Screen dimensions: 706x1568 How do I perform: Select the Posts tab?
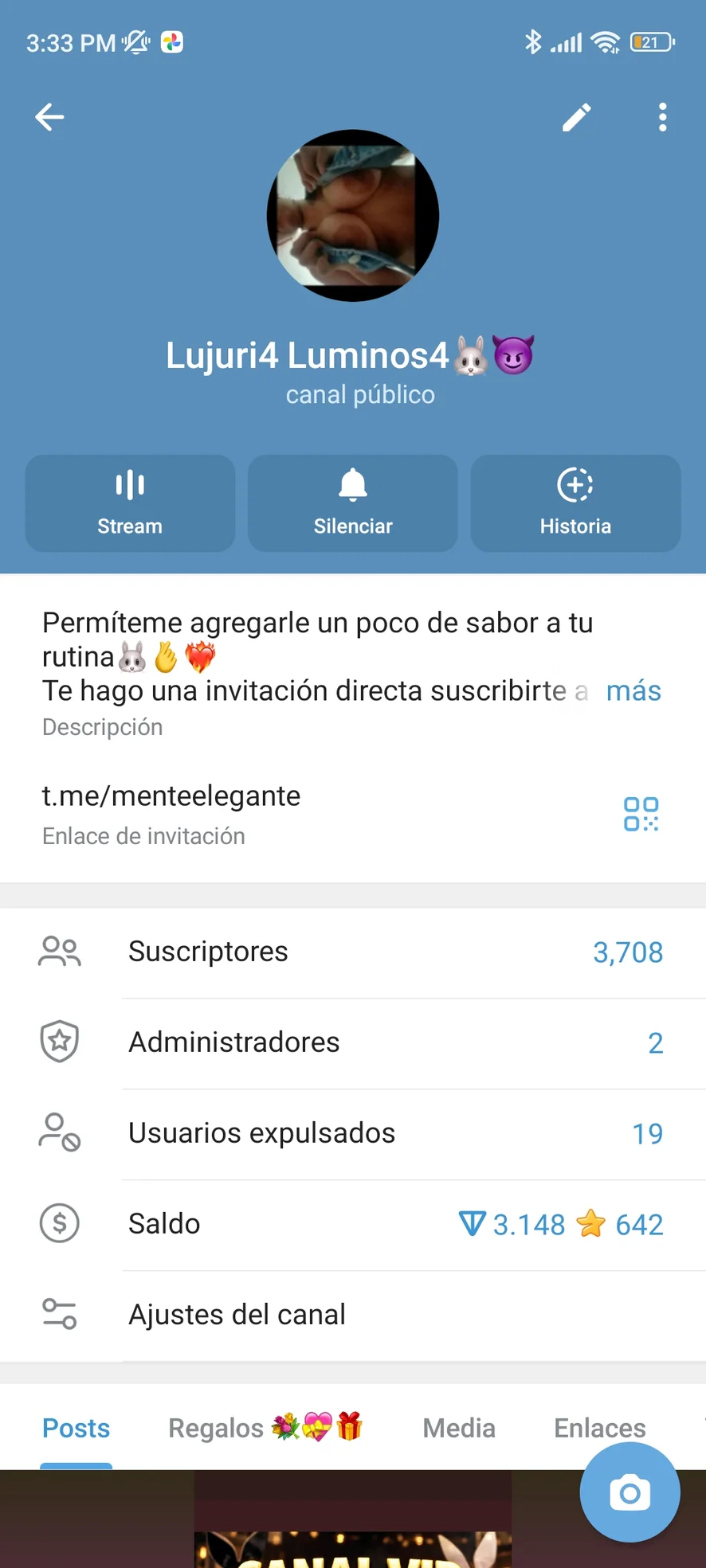pos(76,1428)
